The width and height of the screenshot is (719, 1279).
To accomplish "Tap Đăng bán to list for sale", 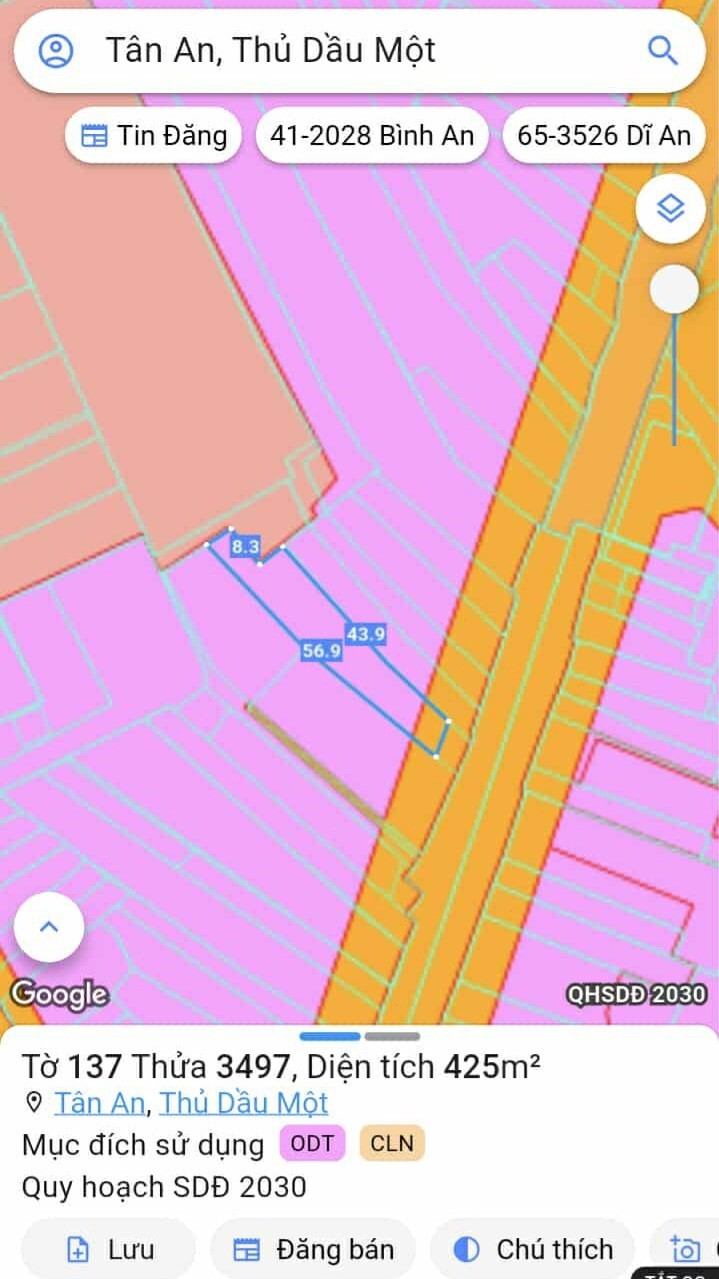I will click(x=314, y=1249).
